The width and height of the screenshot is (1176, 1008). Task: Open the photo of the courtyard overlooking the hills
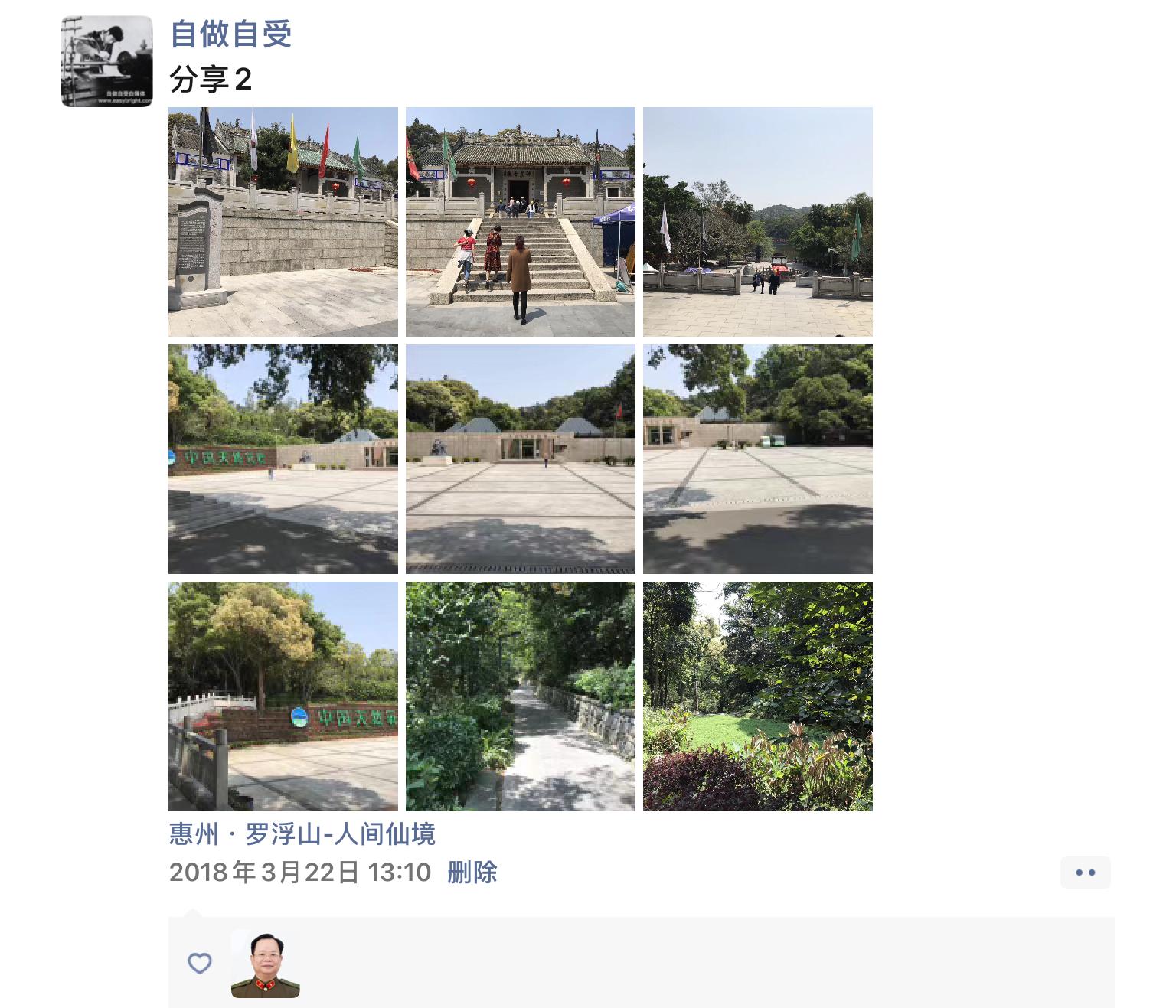pos(758,222)
